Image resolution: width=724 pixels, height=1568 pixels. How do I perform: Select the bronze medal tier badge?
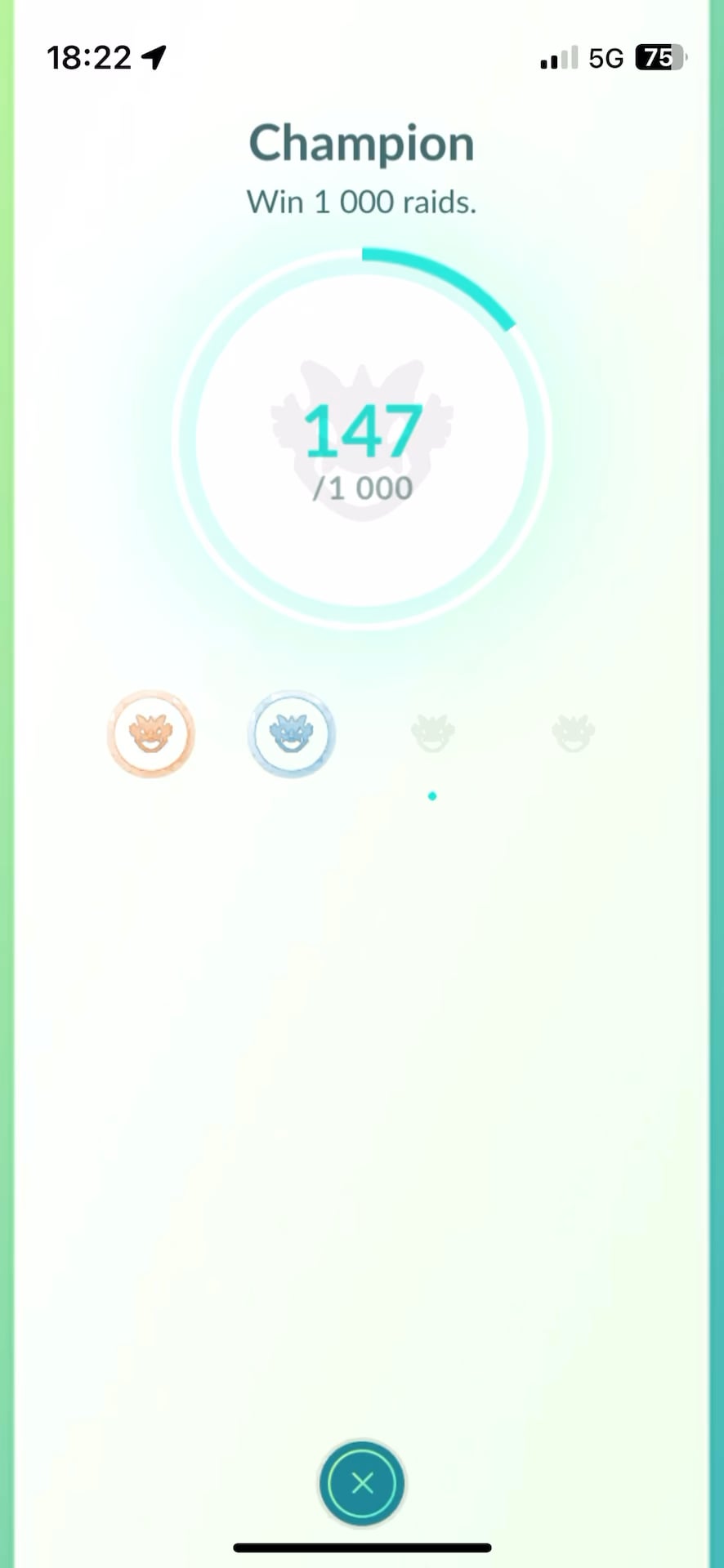coord(151,733)
